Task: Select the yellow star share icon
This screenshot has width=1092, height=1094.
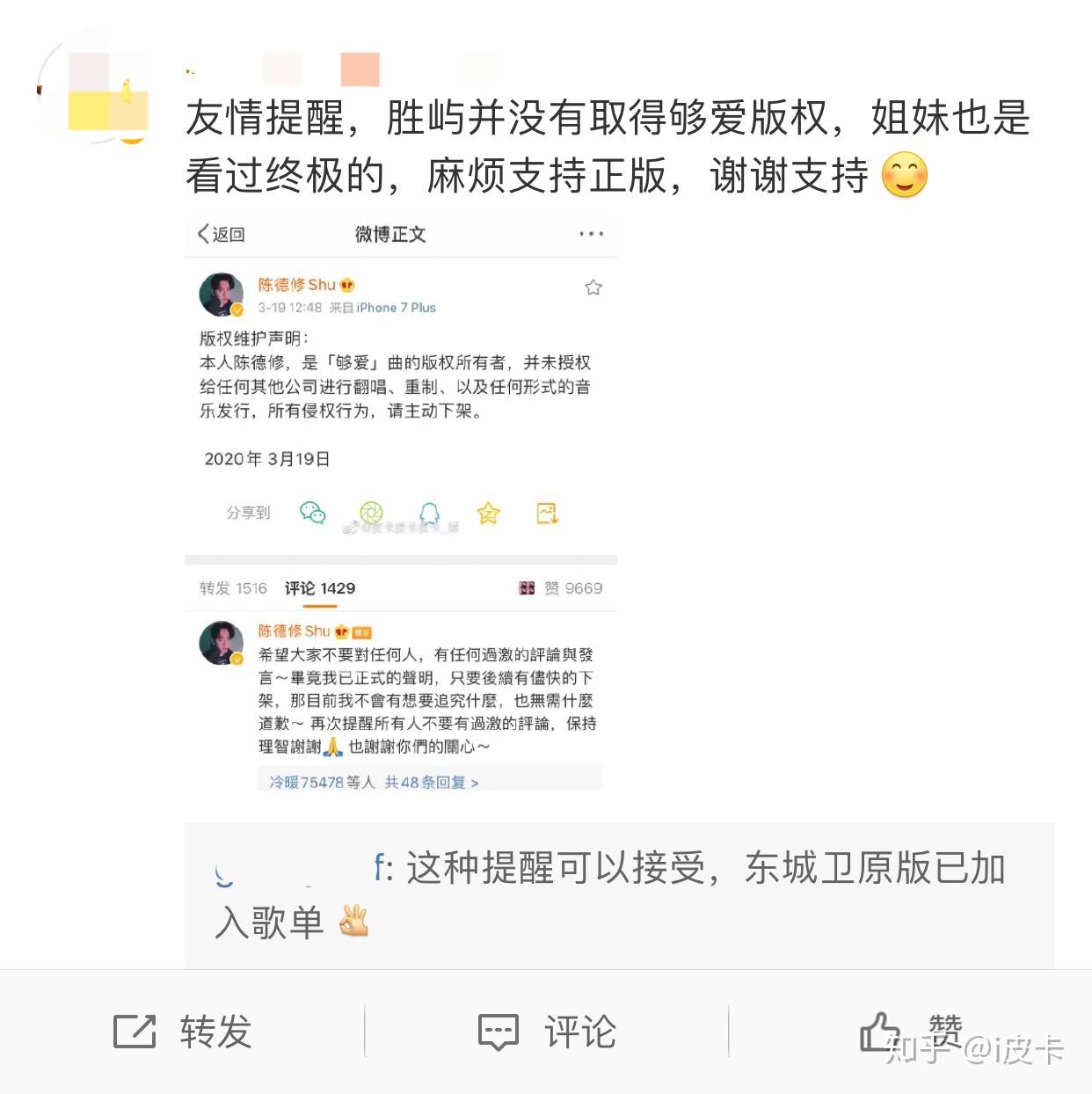Action: (x=489, y=514)
